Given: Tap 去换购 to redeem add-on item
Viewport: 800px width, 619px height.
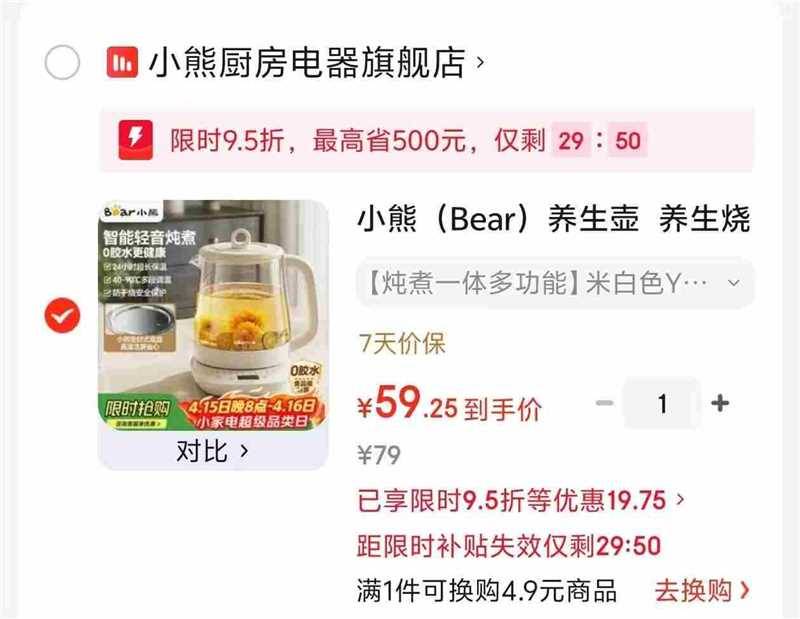Looking at the screenshot, I should point(702,591).
